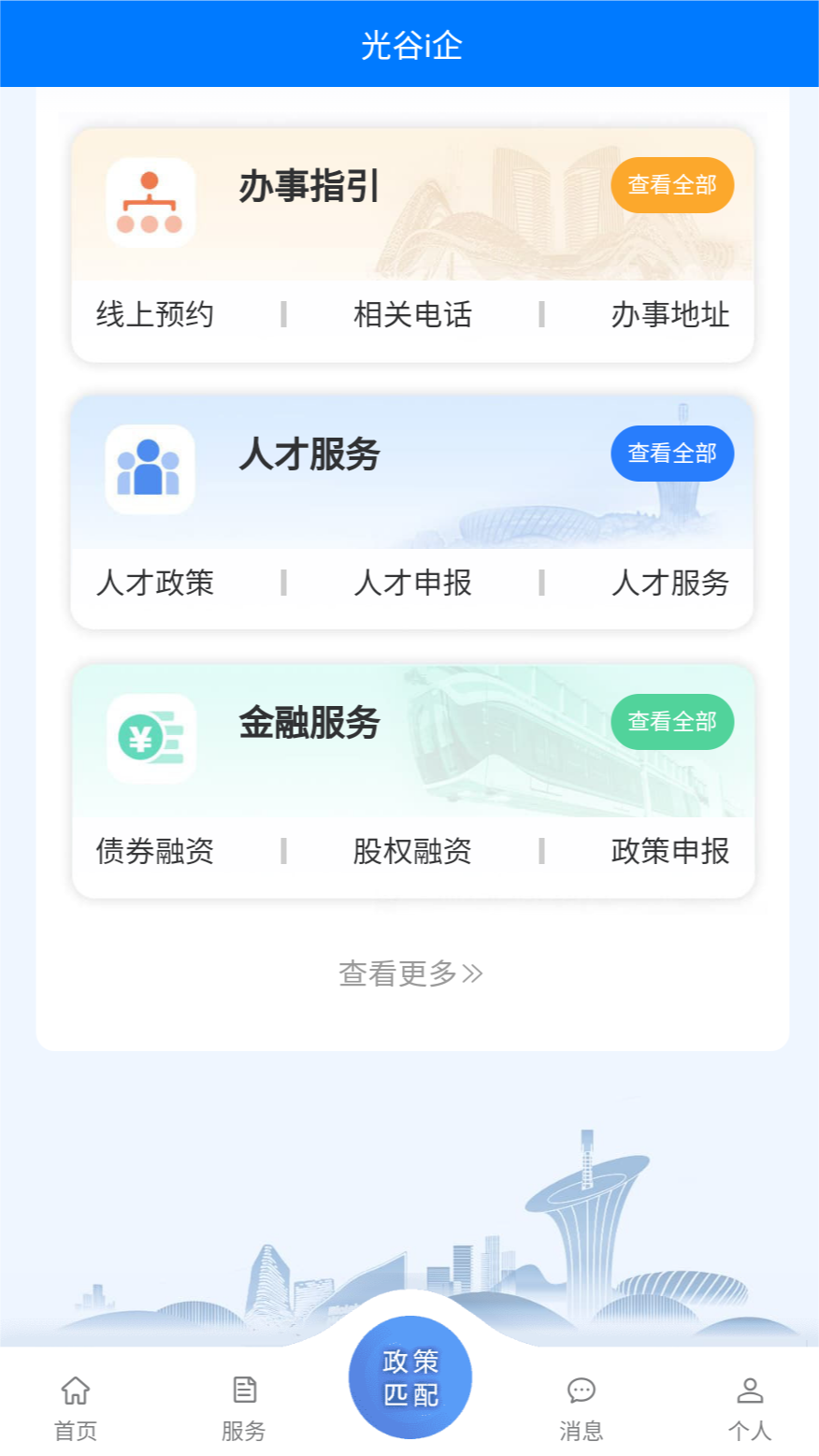The height and width of the screenshot is (1456, 819).
Task: Open 查看全部 for 金融服务
Action: (672, 721)
